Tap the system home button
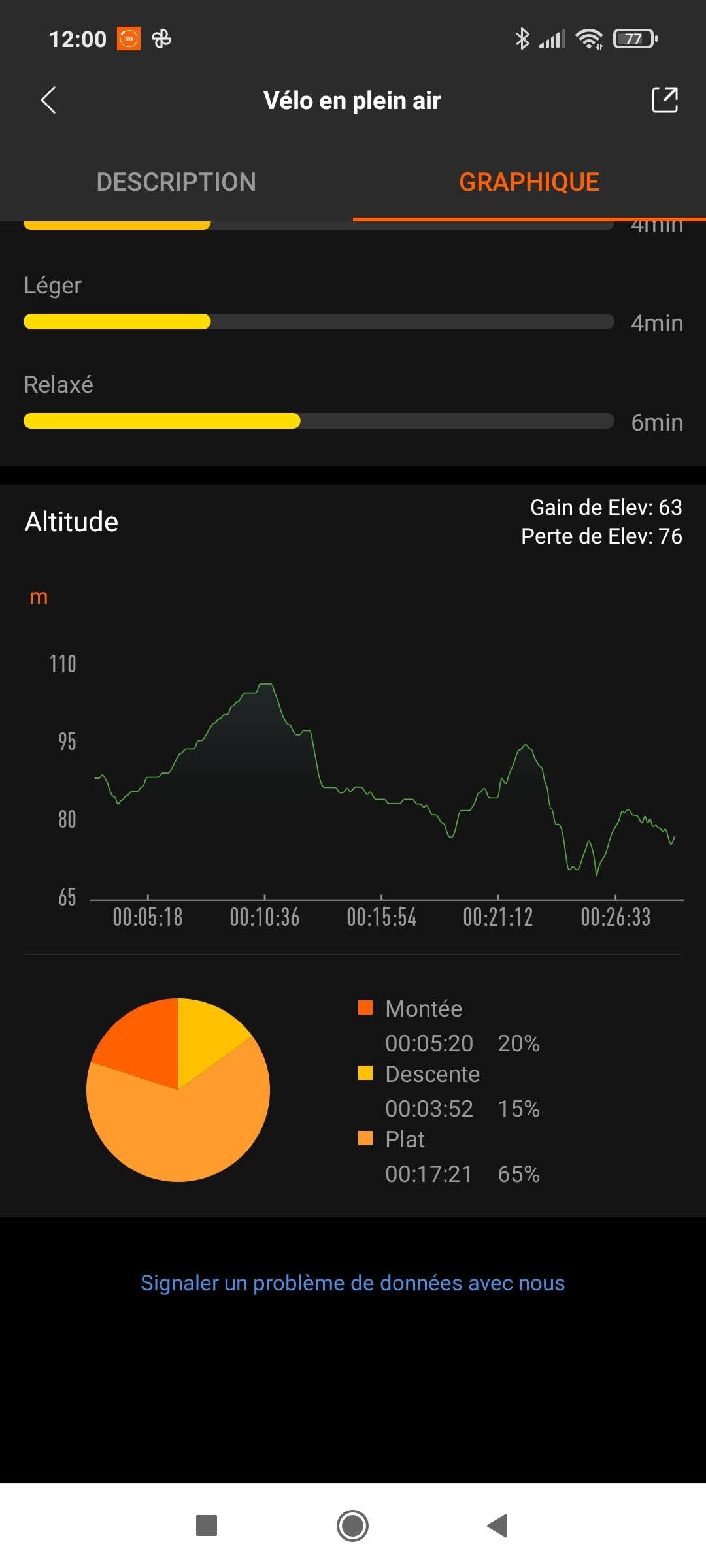 click(x=352, y=1526)
